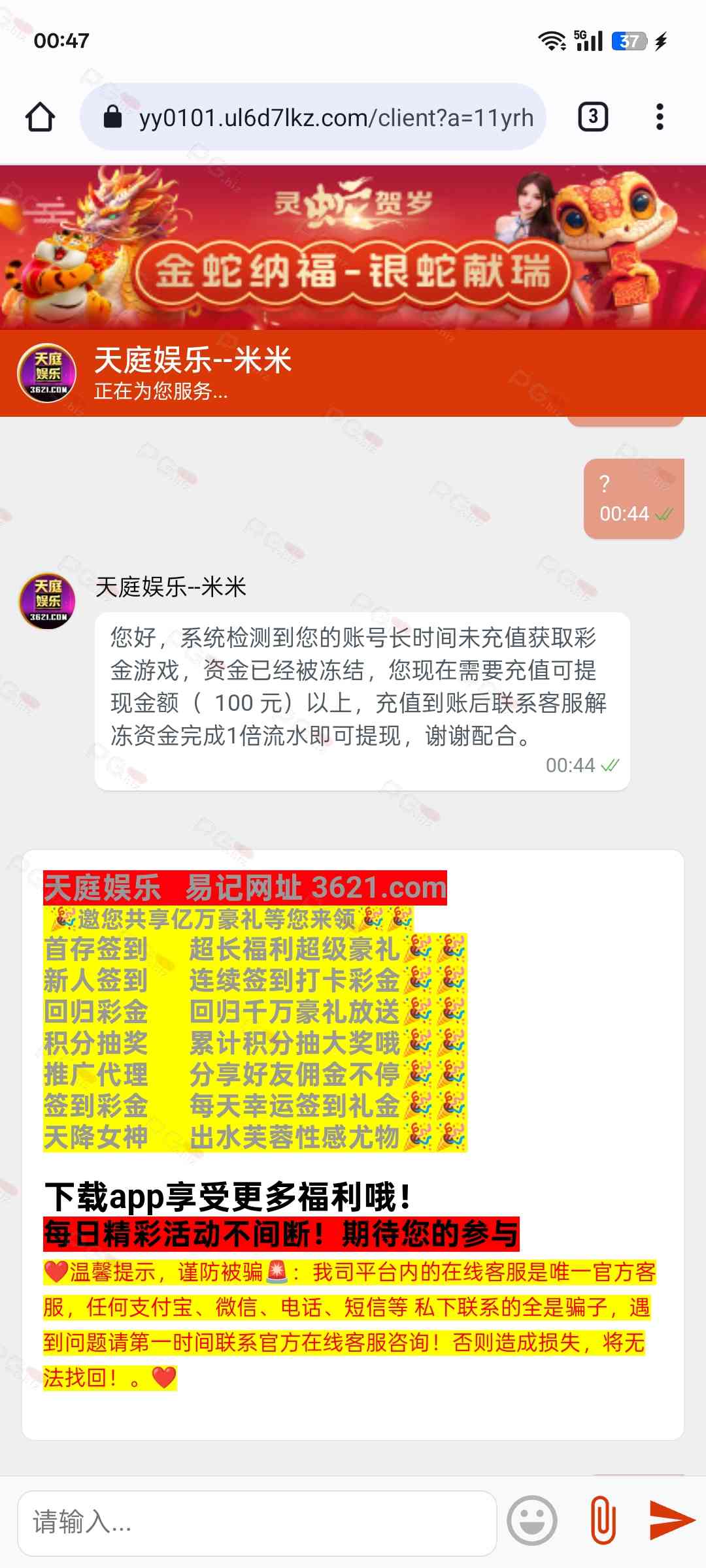
Task: Open the browser overflow menu
Action: pos(660,117)
